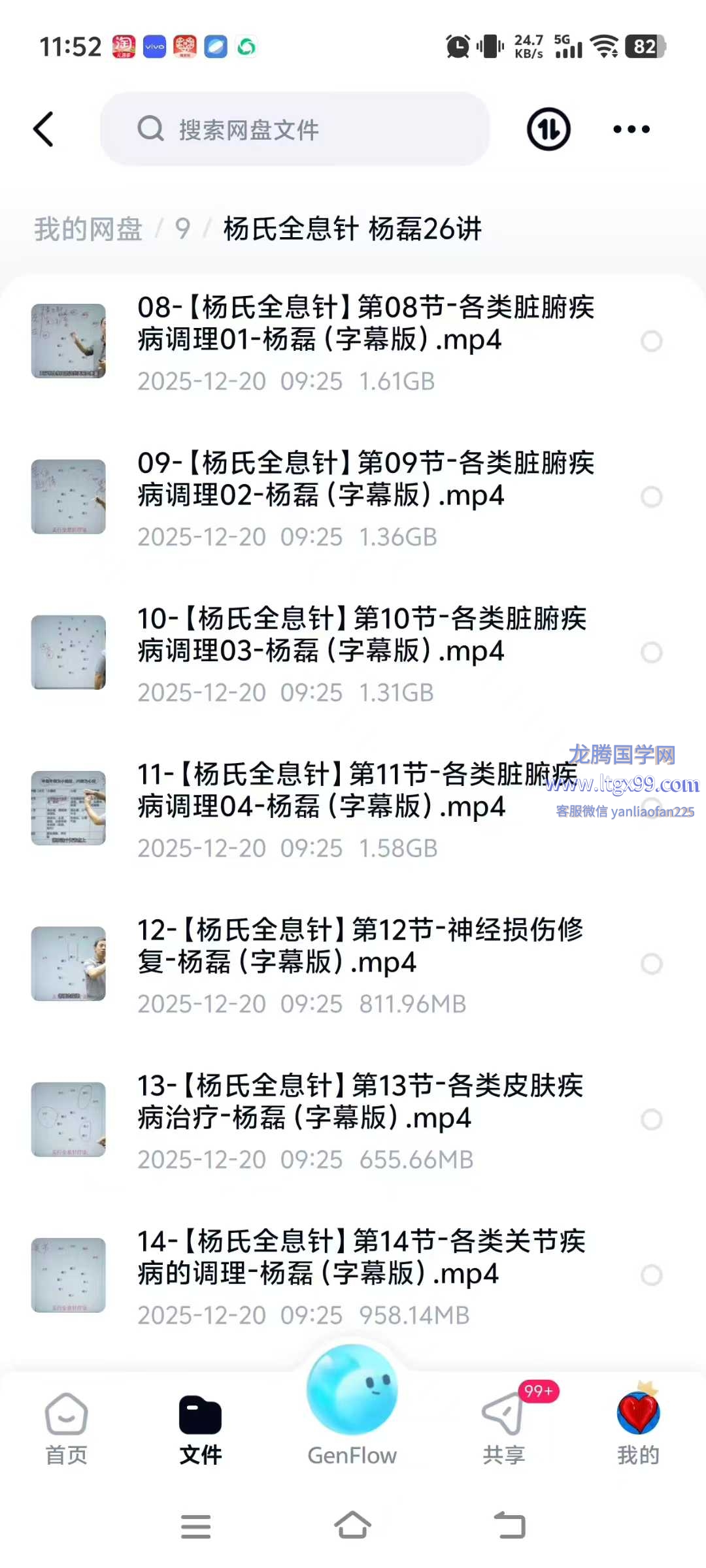Play video 08 第08节 各类脏腑疾病调理01
Image resolution: width=706 pixels, height=1568 pixels.
[x=365, y=323]
